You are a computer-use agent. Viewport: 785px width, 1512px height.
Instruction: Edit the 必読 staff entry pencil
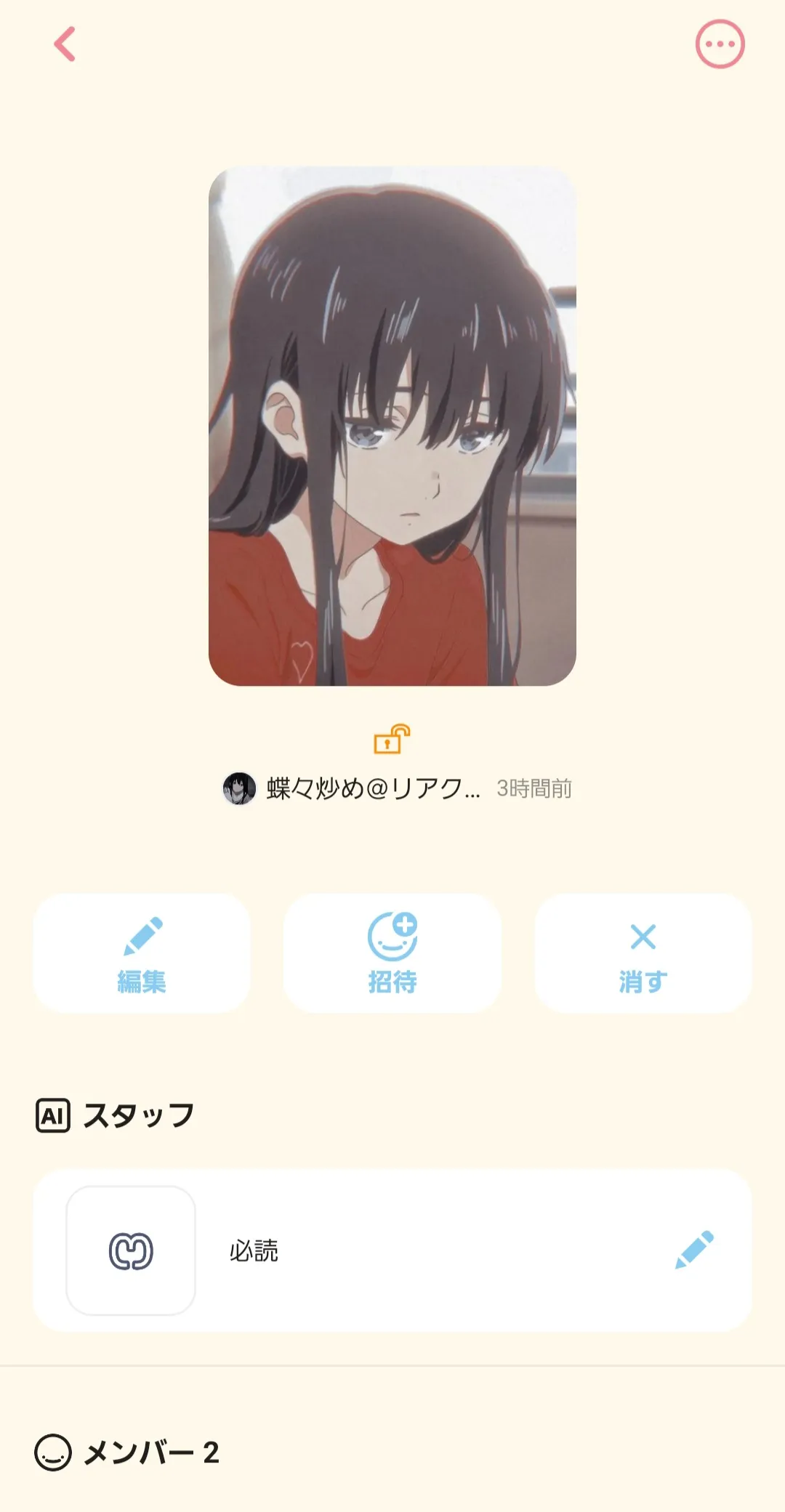tap(695, 1250)
